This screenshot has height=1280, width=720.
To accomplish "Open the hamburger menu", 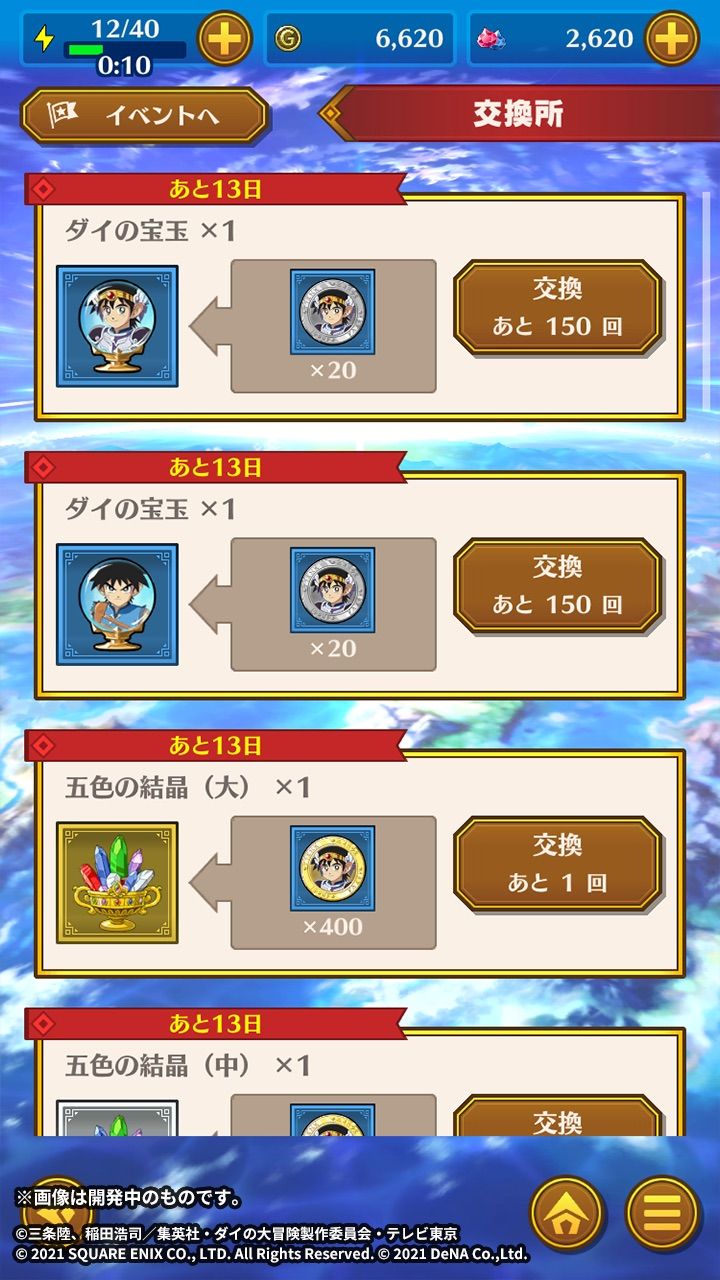I will [662, 1213].
